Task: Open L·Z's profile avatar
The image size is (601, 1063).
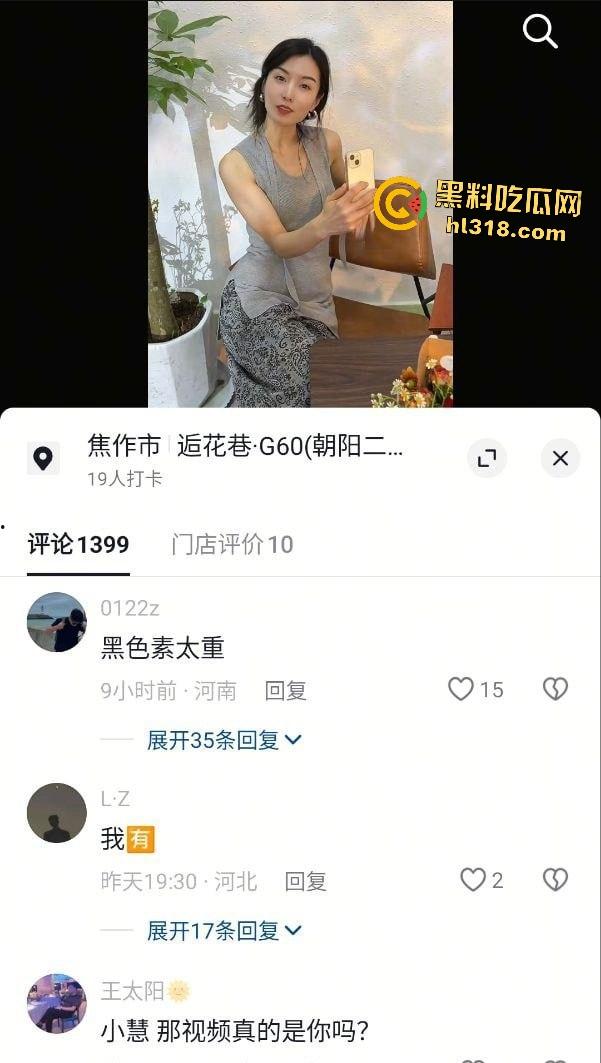Action: 56,812
